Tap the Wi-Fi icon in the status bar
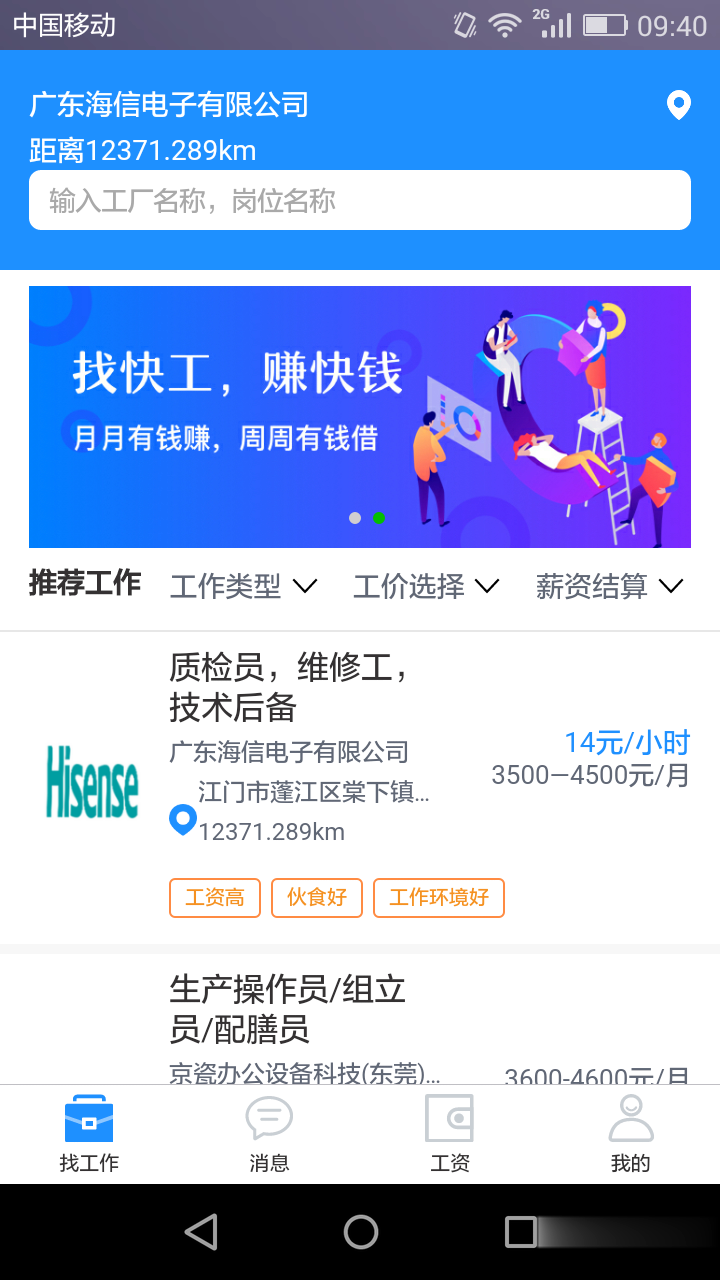 [x=502, y=24]
